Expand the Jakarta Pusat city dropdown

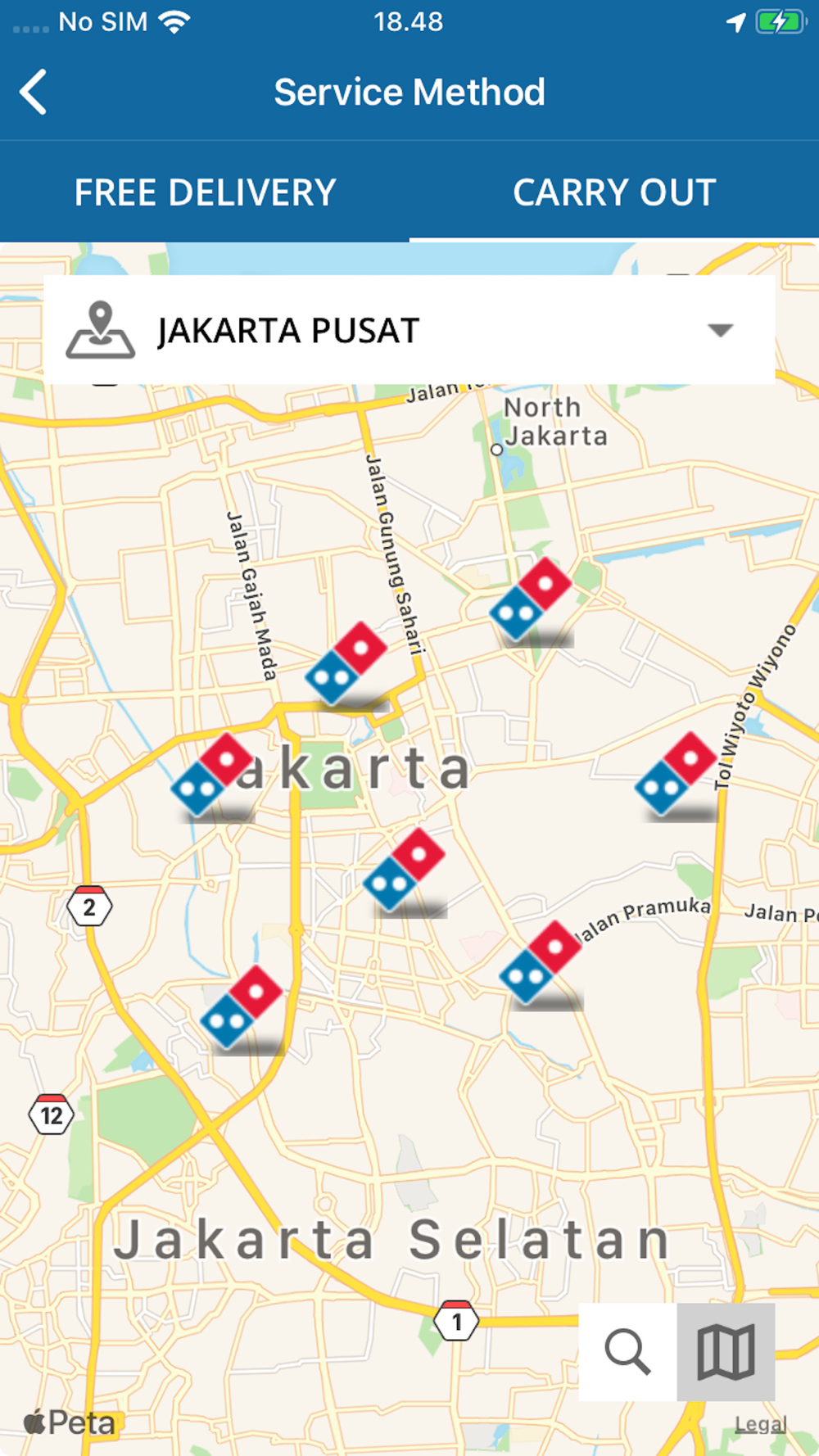click(x=719, y=330)
